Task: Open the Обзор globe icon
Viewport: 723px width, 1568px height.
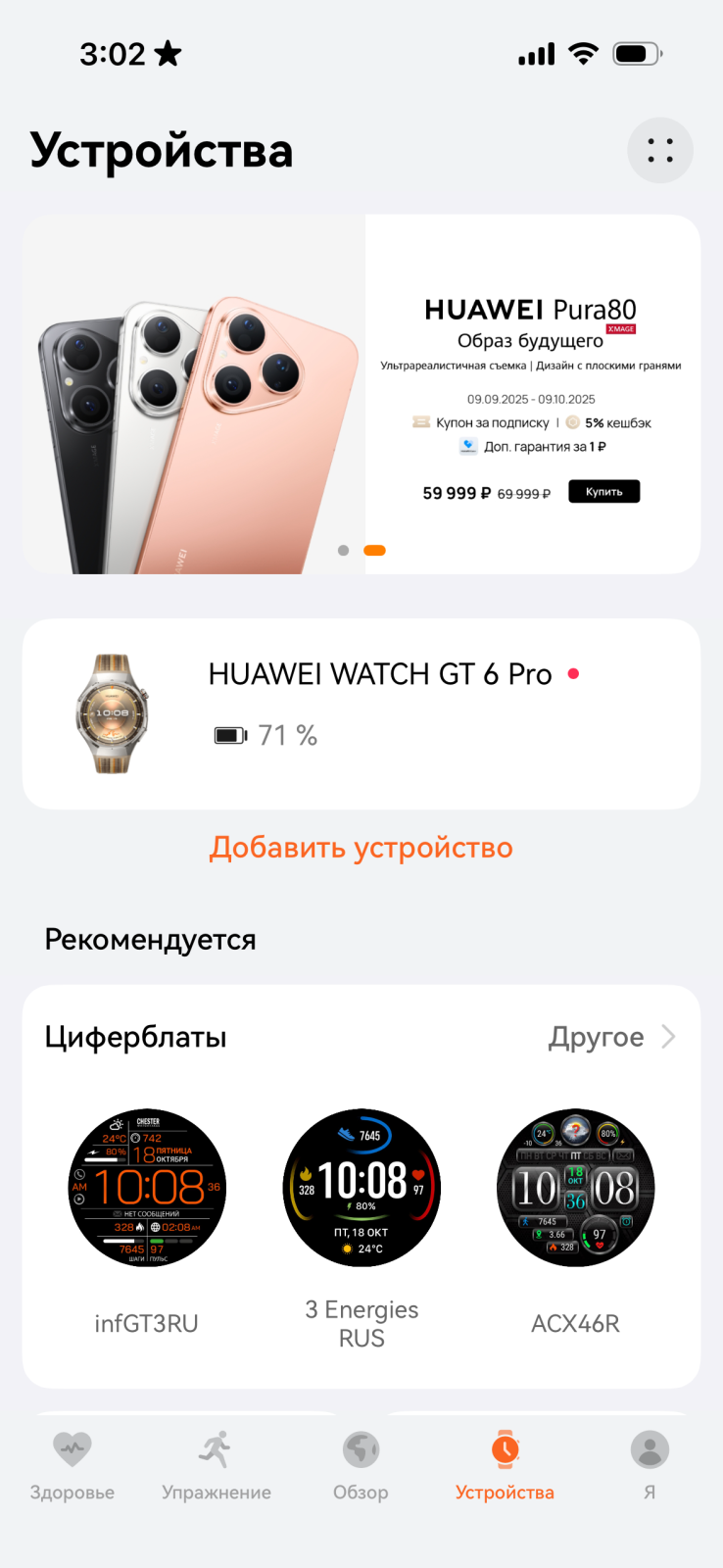Action: coord(361,1449)
